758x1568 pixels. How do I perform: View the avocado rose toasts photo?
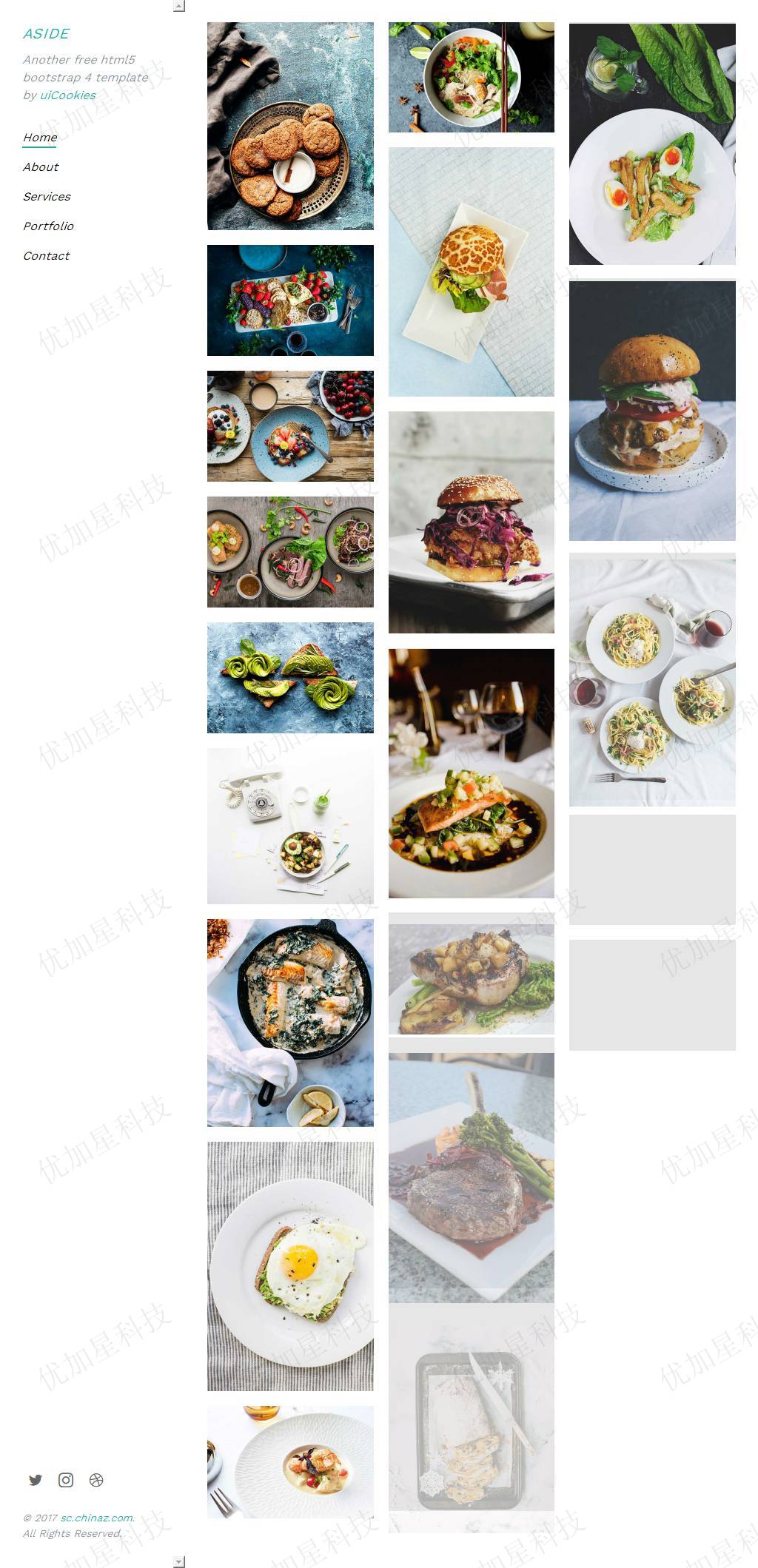click(290, 678)
